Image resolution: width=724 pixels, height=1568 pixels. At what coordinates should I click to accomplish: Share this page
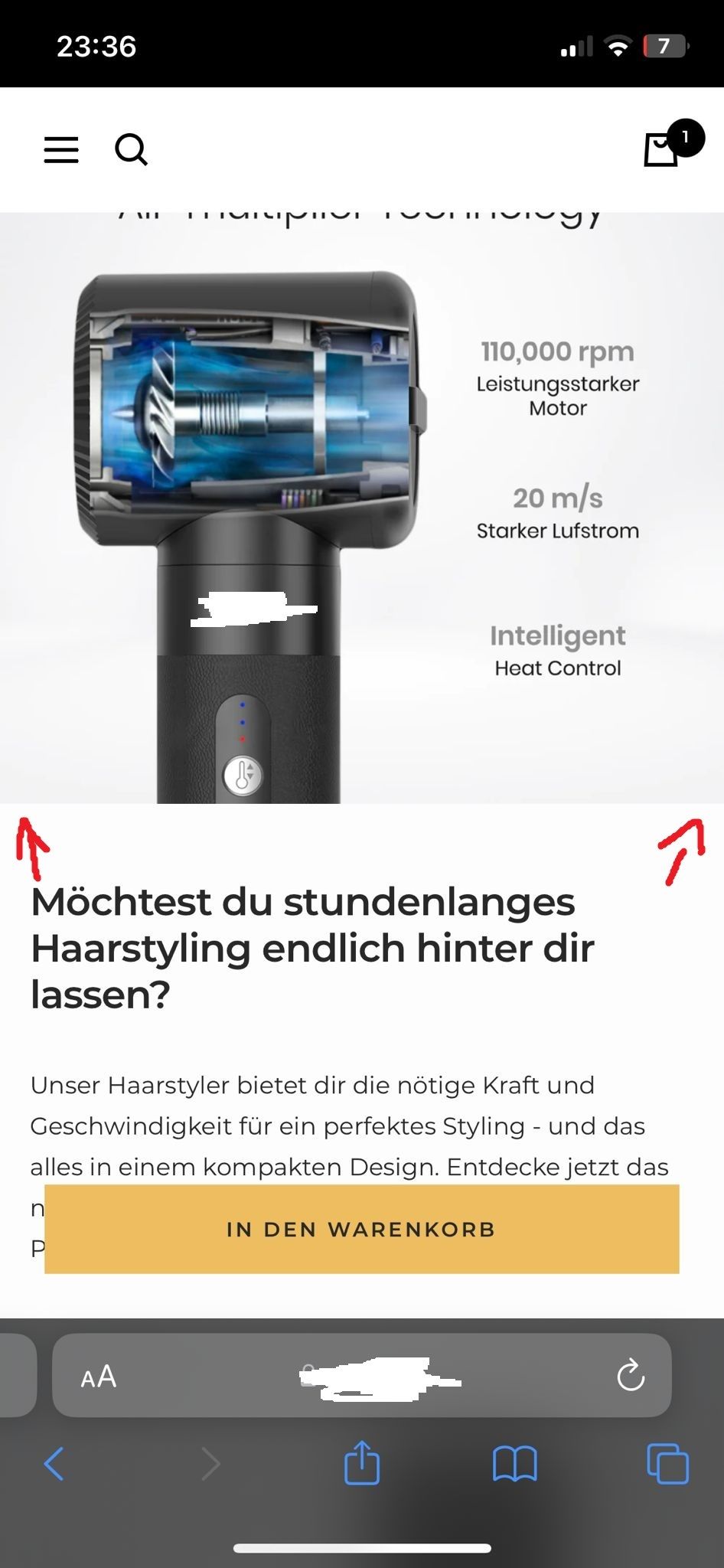tap(361, 1463)
